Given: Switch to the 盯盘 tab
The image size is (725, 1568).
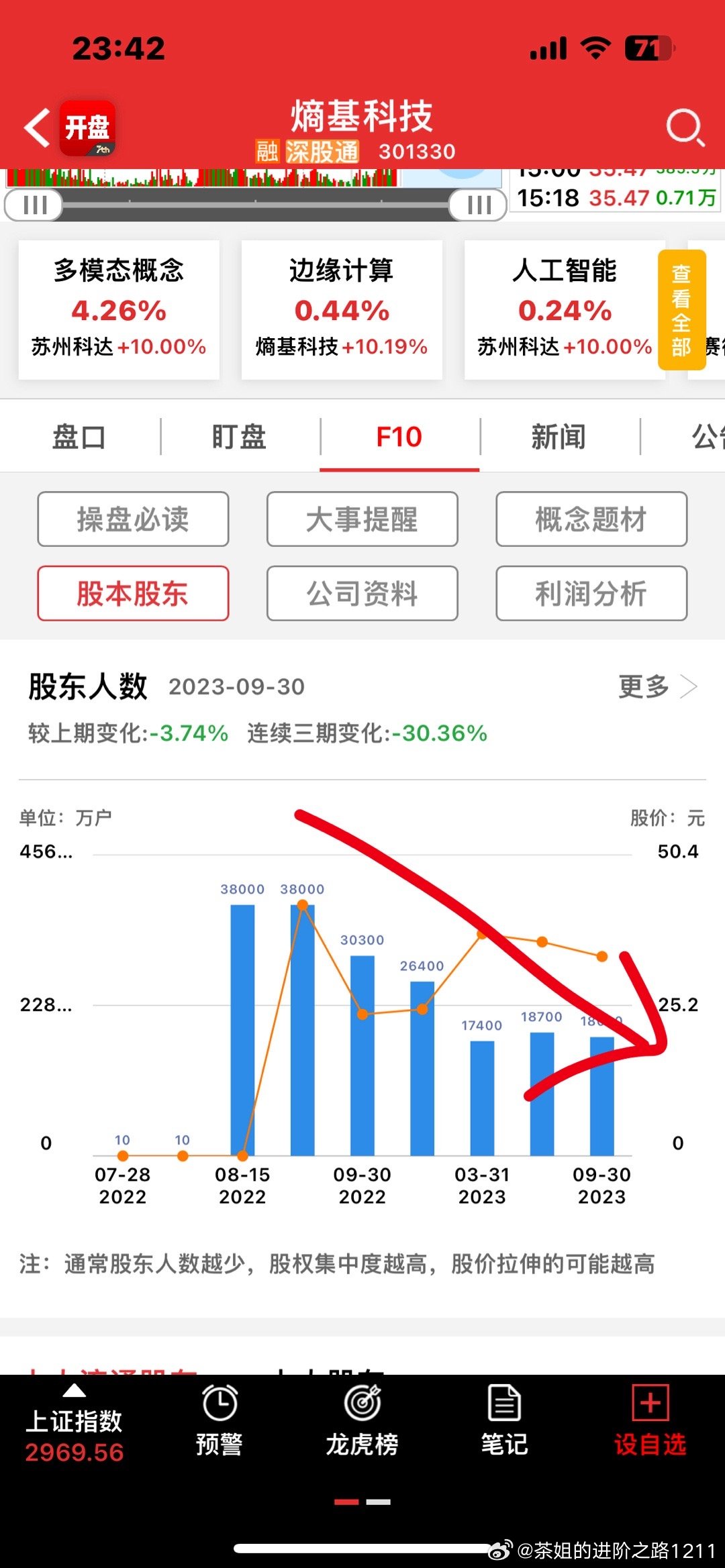Looking at the screenshot, I should coord(240,437).
